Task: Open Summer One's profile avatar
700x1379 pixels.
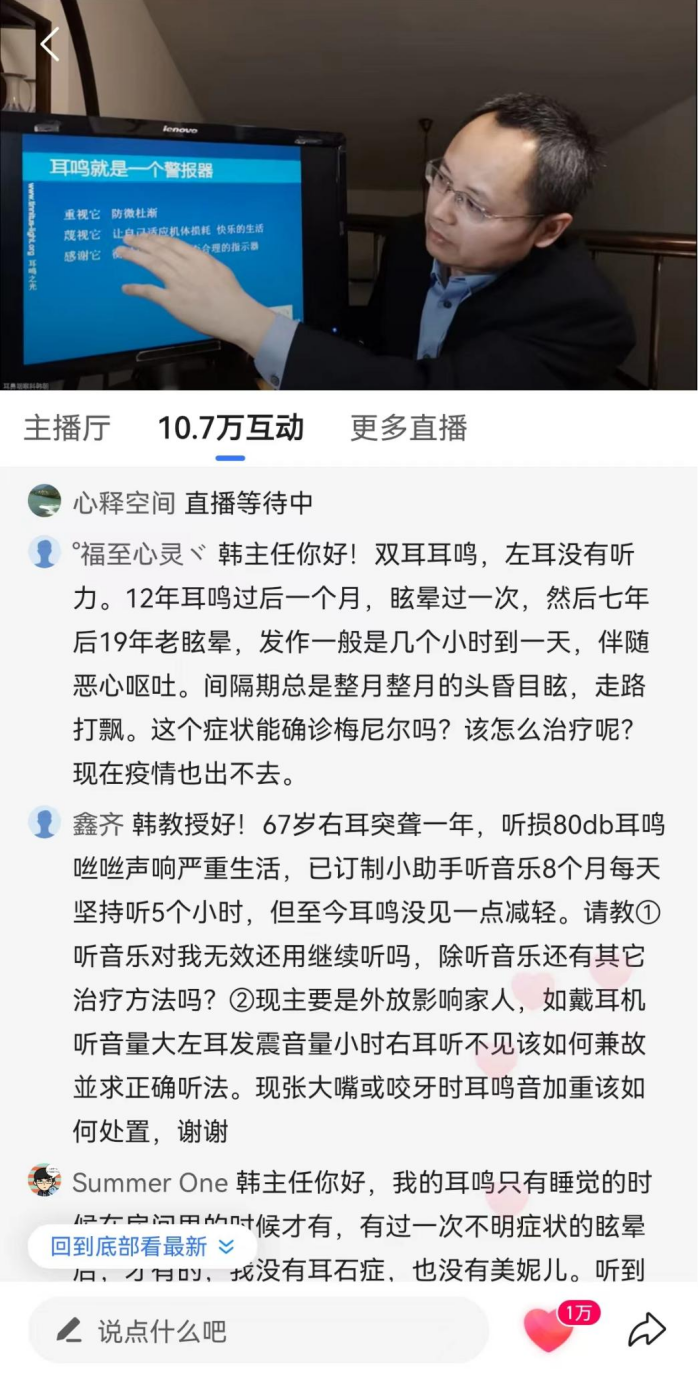Action: 44,1181
